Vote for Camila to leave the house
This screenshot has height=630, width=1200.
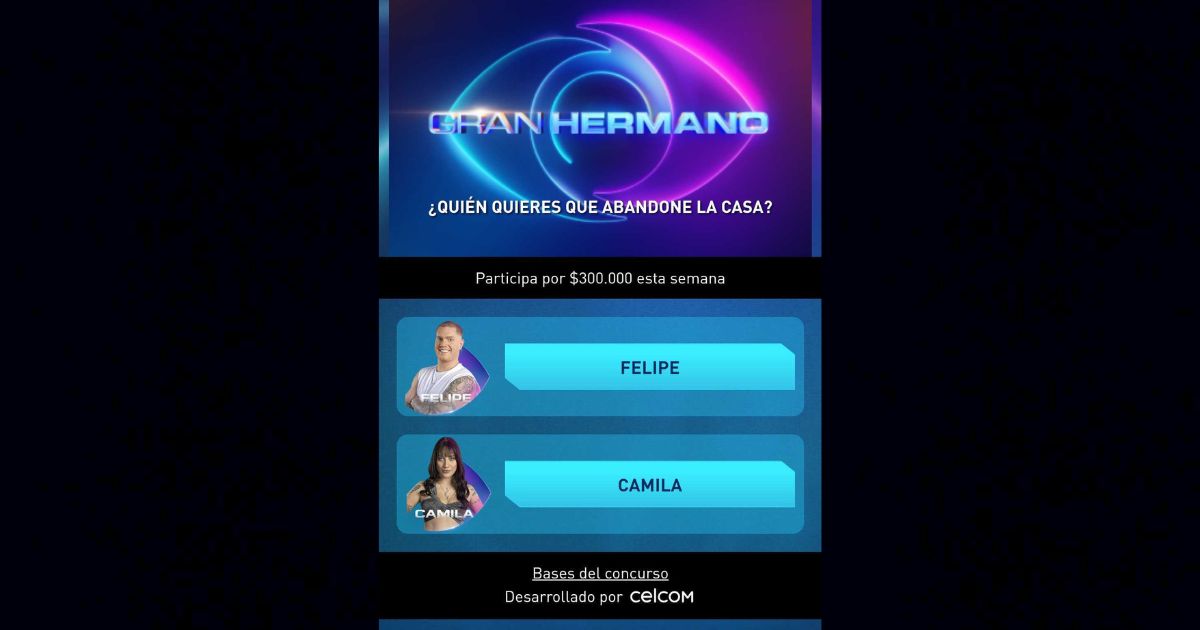tap(649, 485)
